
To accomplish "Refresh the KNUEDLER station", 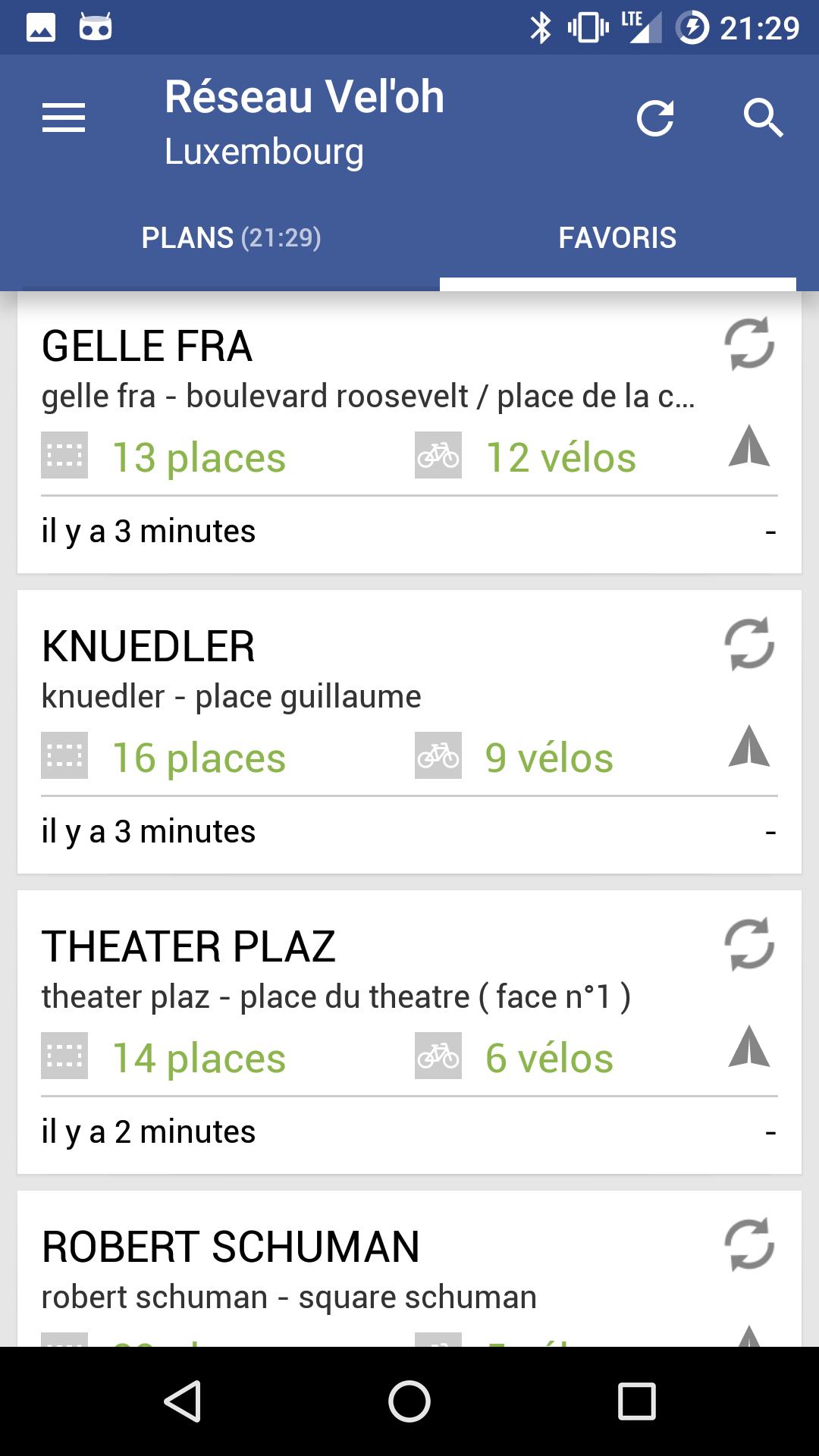I will pos(749,644).
